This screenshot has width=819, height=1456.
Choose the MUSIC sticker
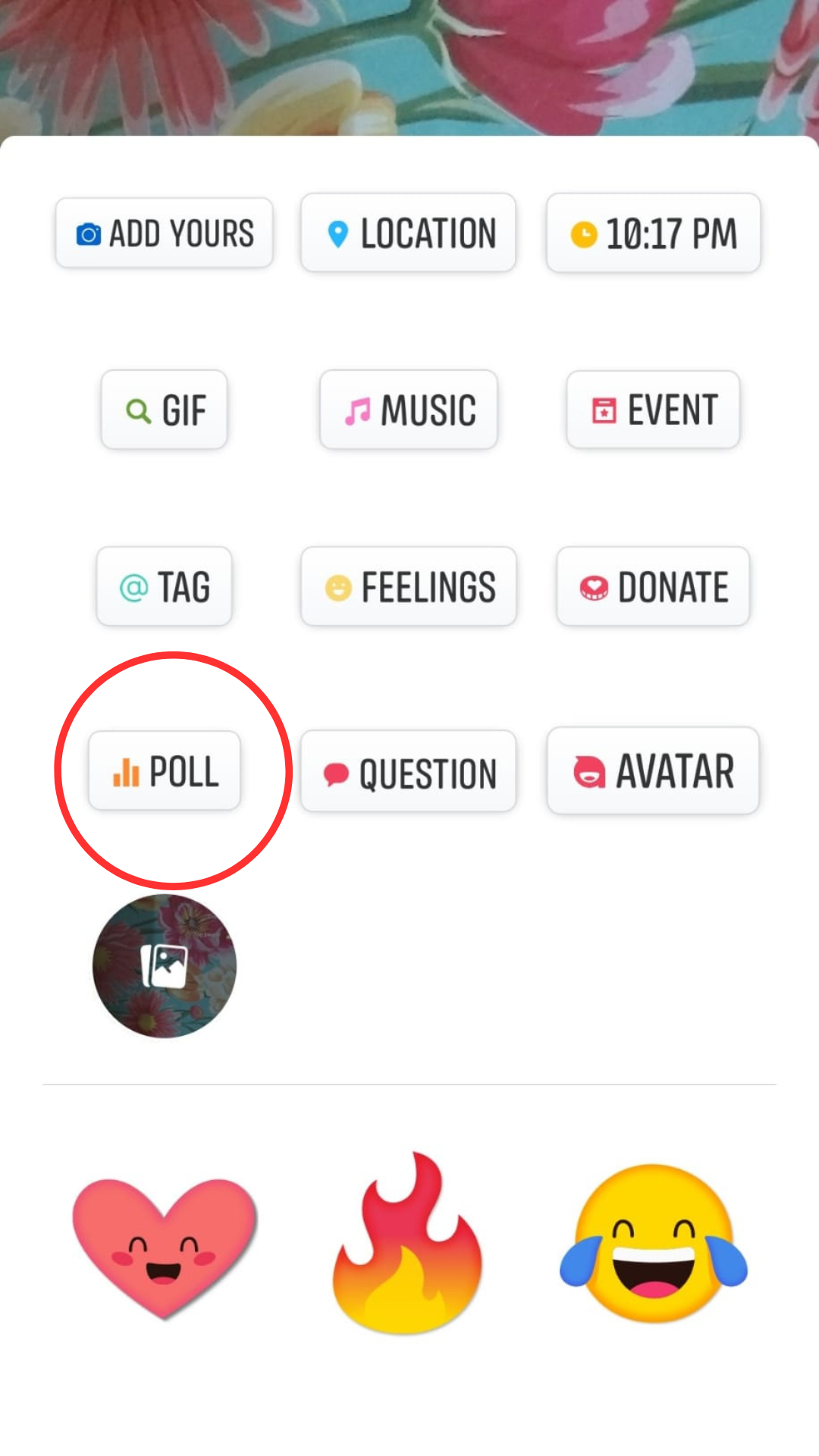[408, 409]
